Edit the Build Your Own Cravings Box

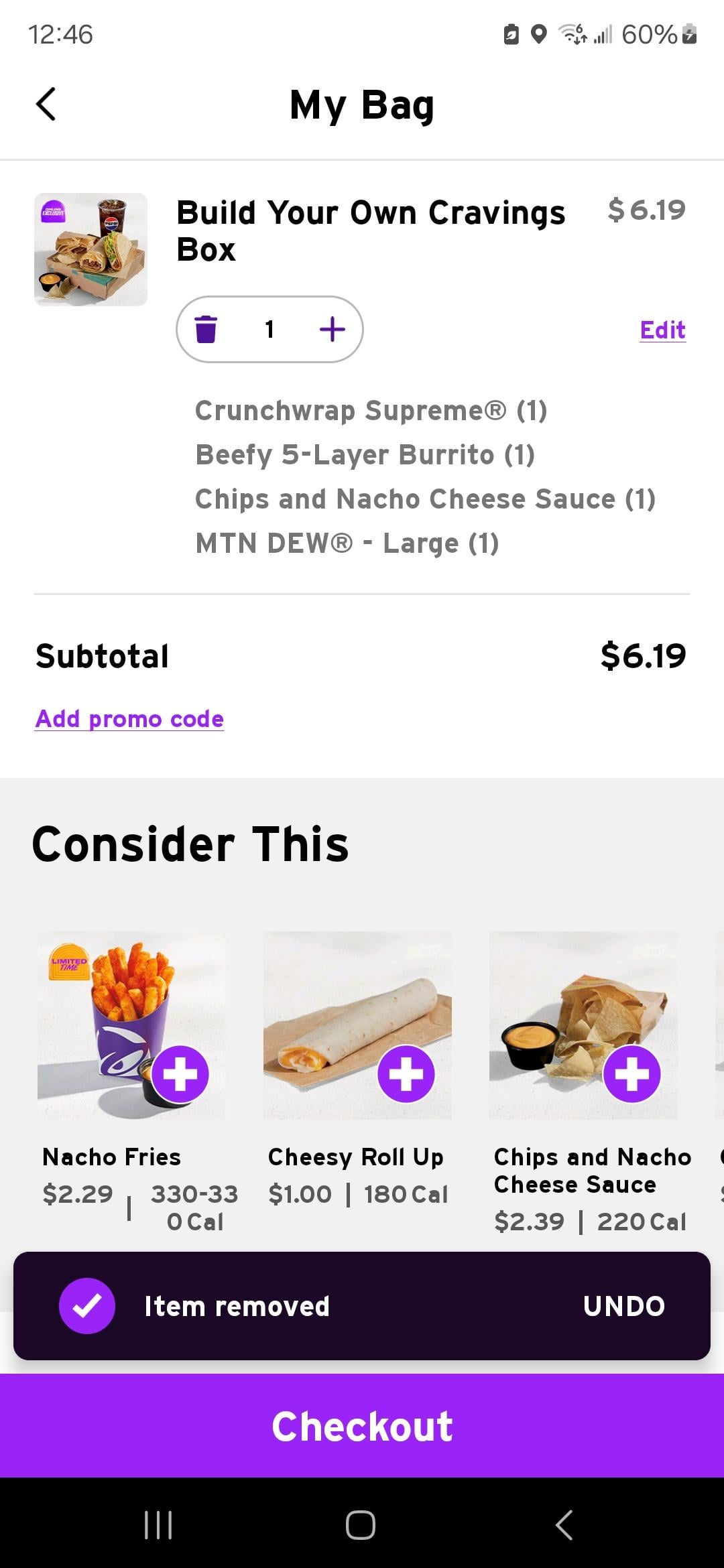pos(662,330)
